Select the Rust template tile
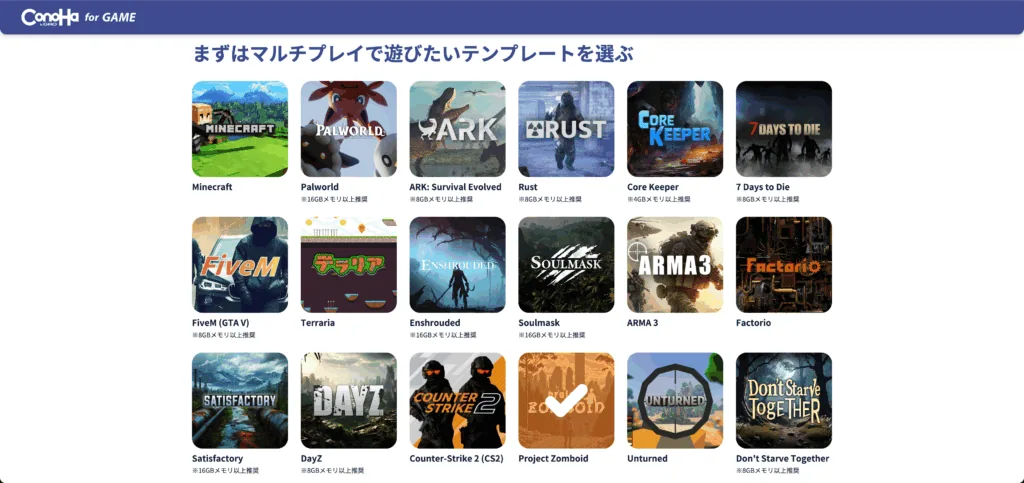Image resolution: width=1024 pixels, height=483 pixels. pyautogui.click(x=566, y=129)
